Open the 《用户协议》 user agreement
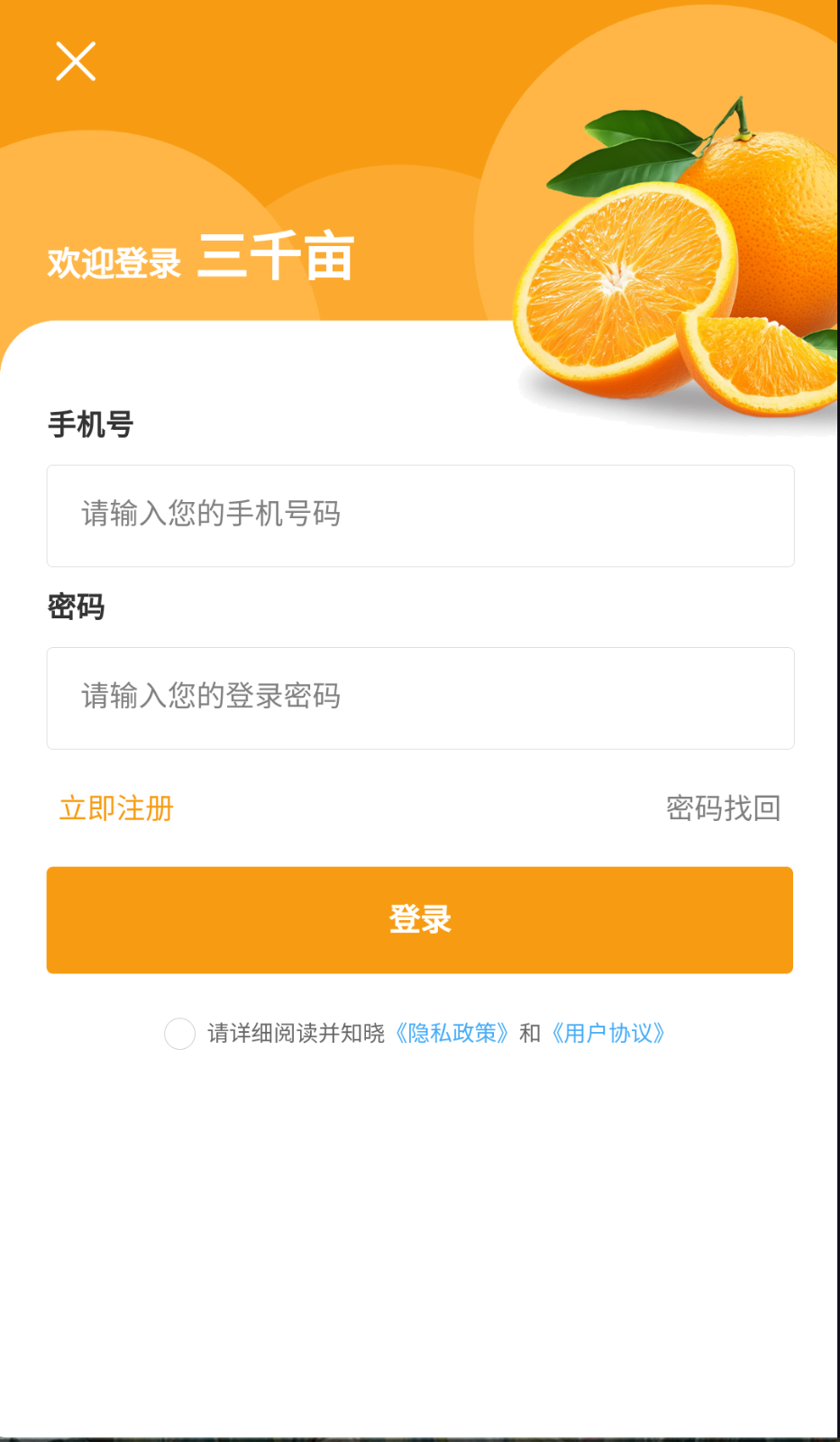This screenshot has width=840, height=1442. click(609, 1034)
